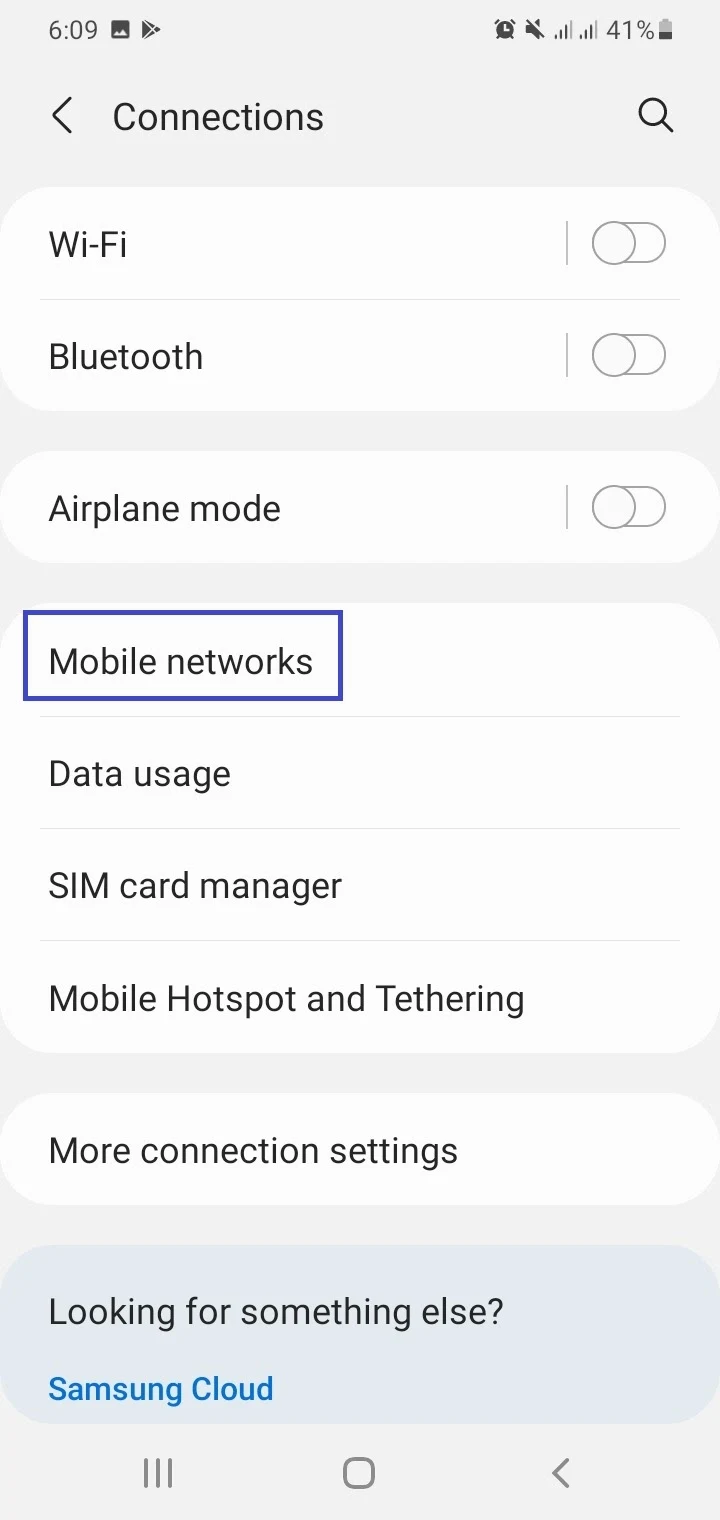
Task: Enable the Bluetooth switch
Action: click(629, 356)
